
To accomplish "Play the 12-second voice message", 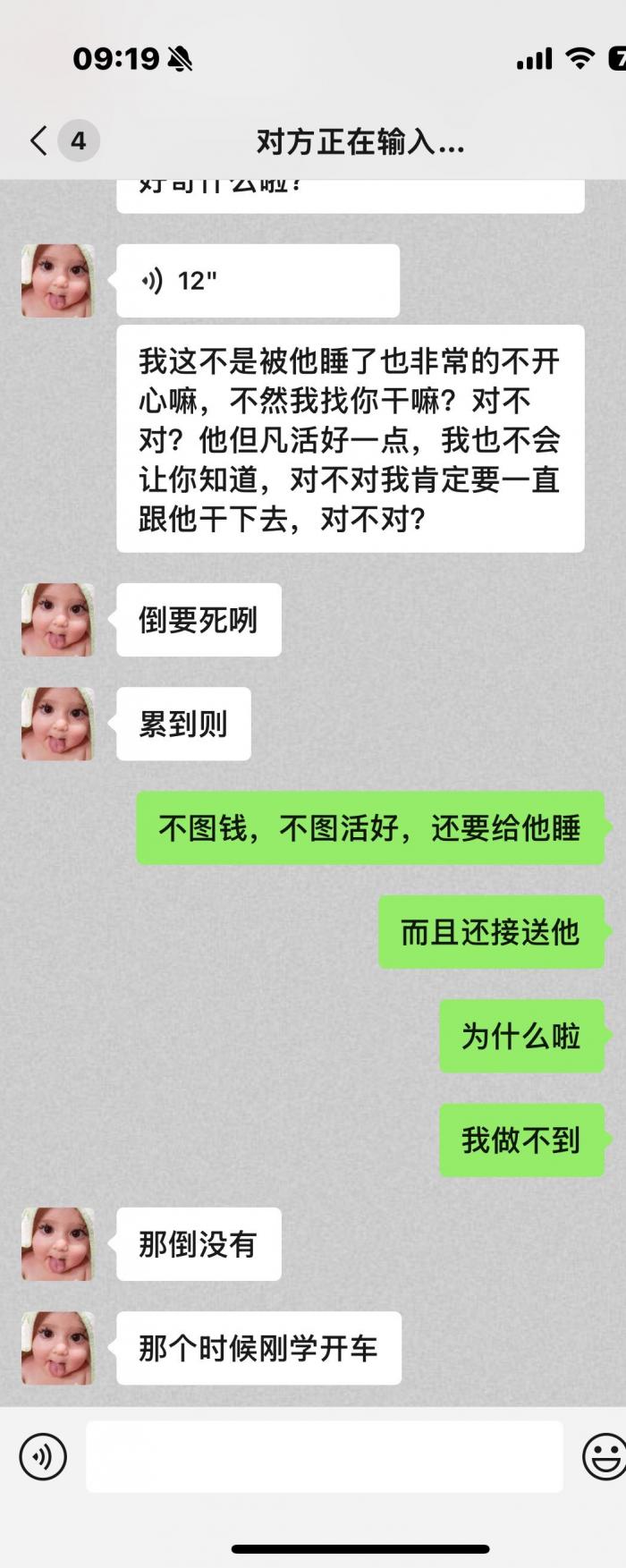I will pyautogui.click(x=258, y=281).
